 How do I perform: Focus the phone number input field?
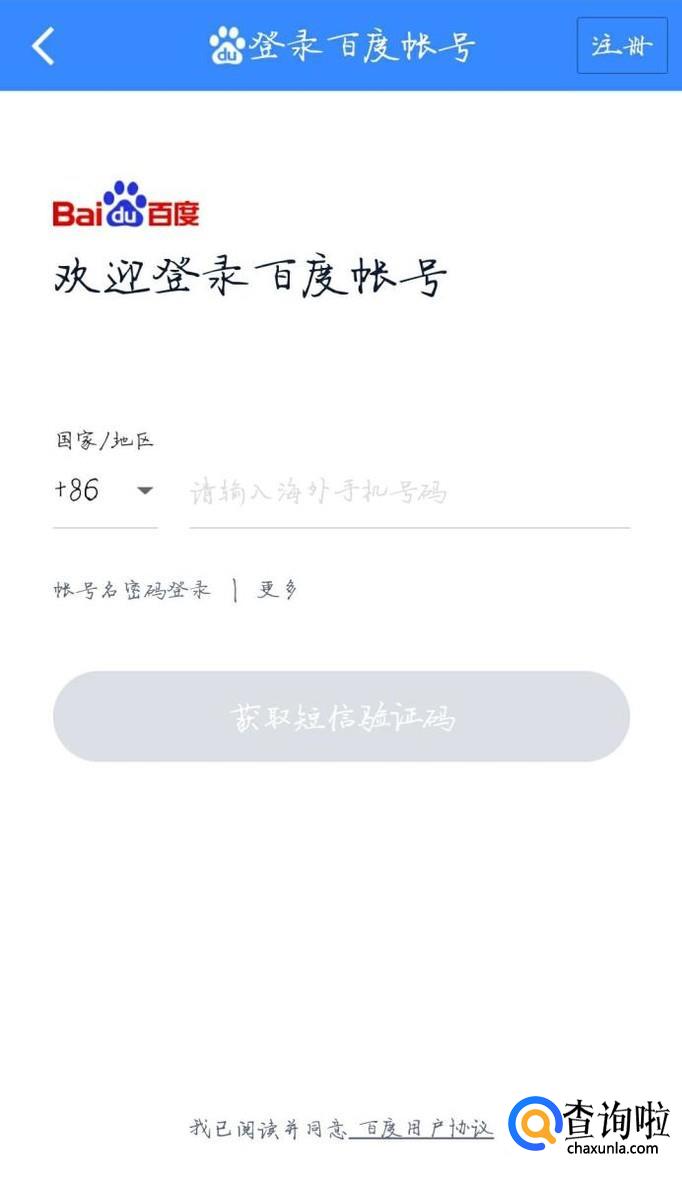[408, 492]
